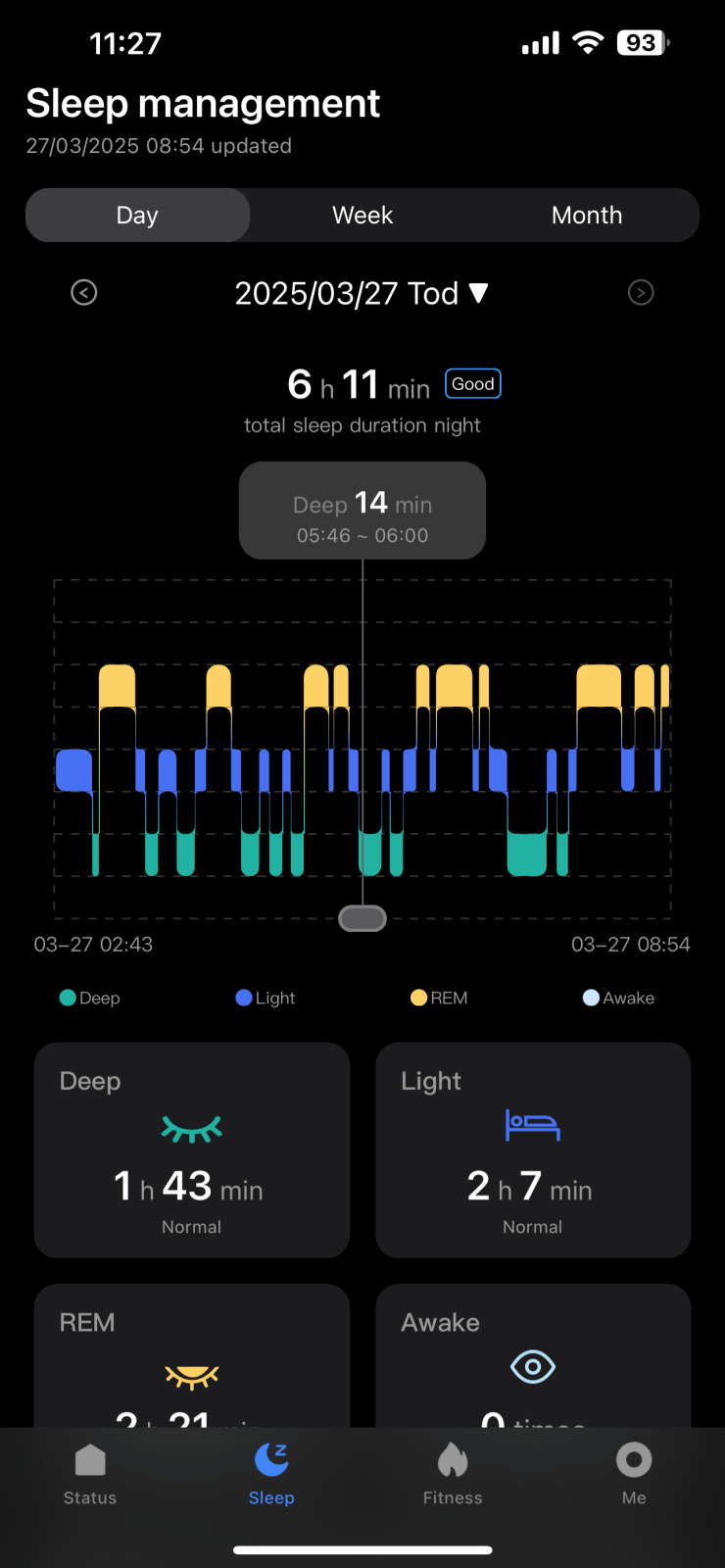Tap the sleep chart scrubber handle
The width and height of the screenshot is (725, 1568).
point(362,918)
